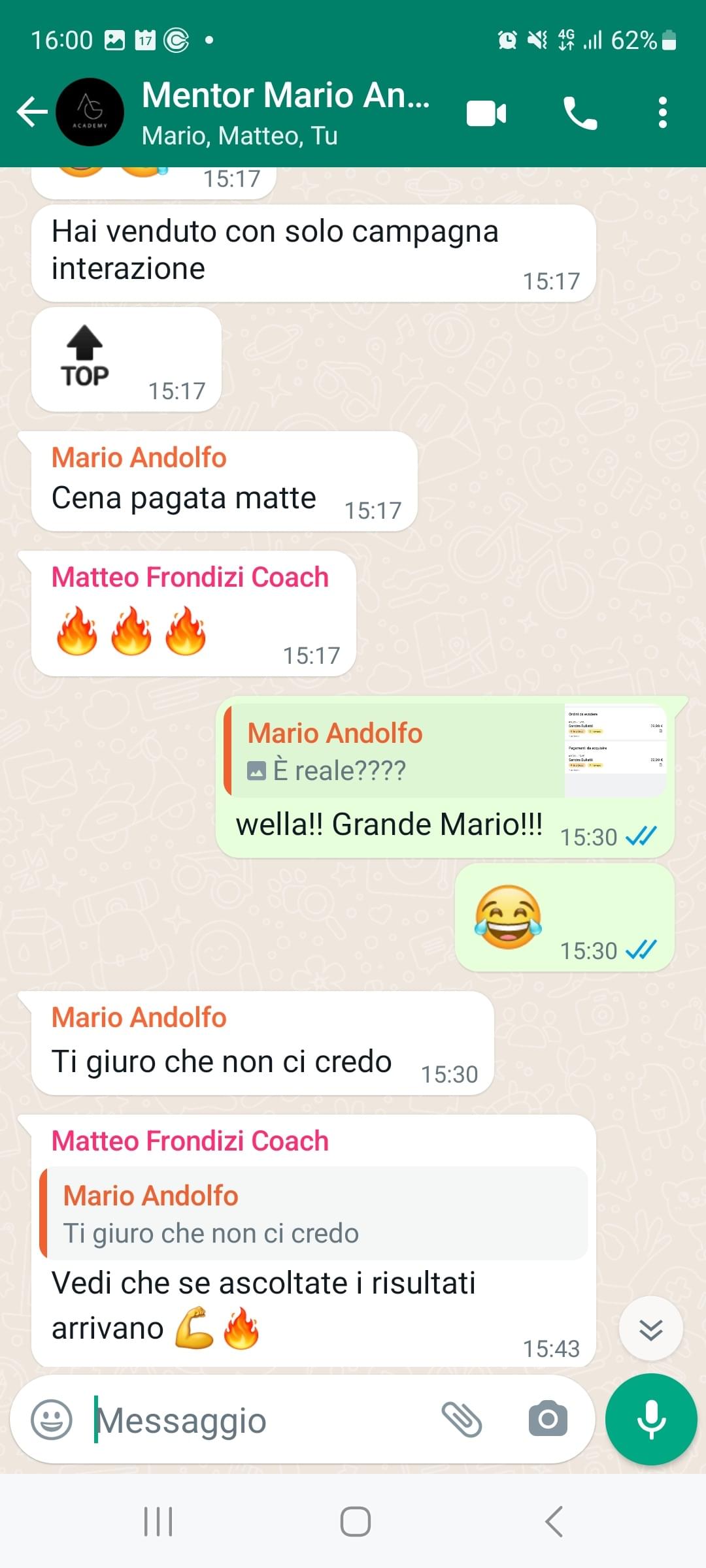Go to the system home screen
706x1568 pixels.
[x=356, y=1521]
